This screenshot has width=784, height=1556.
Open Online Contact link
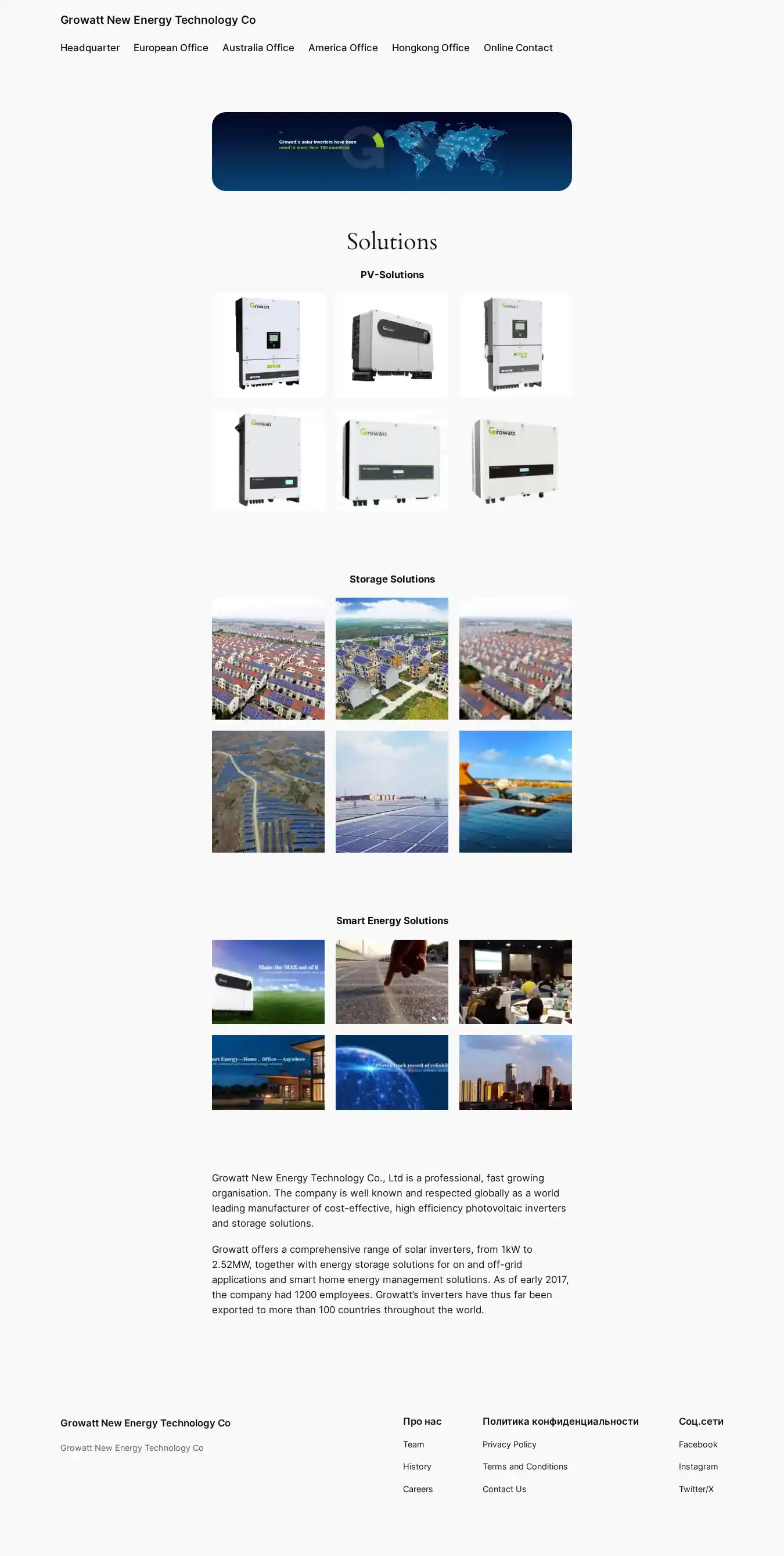(517, 48)
